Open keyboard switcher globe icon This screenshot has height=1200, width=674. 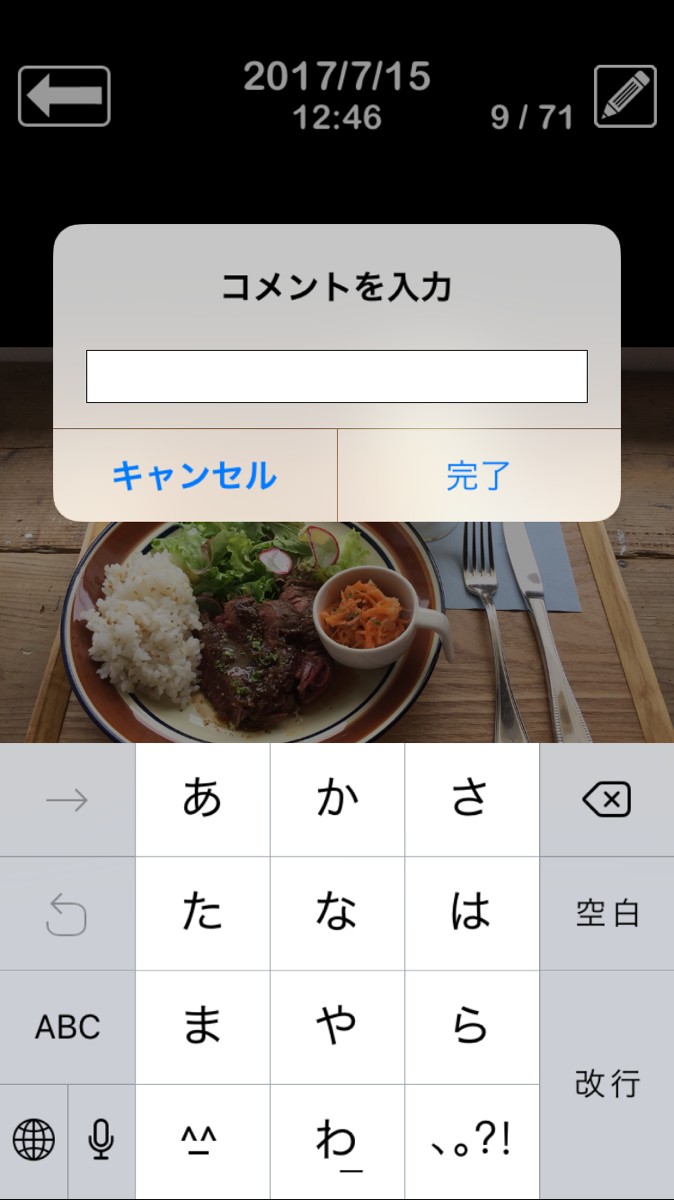click(33, 1140)
